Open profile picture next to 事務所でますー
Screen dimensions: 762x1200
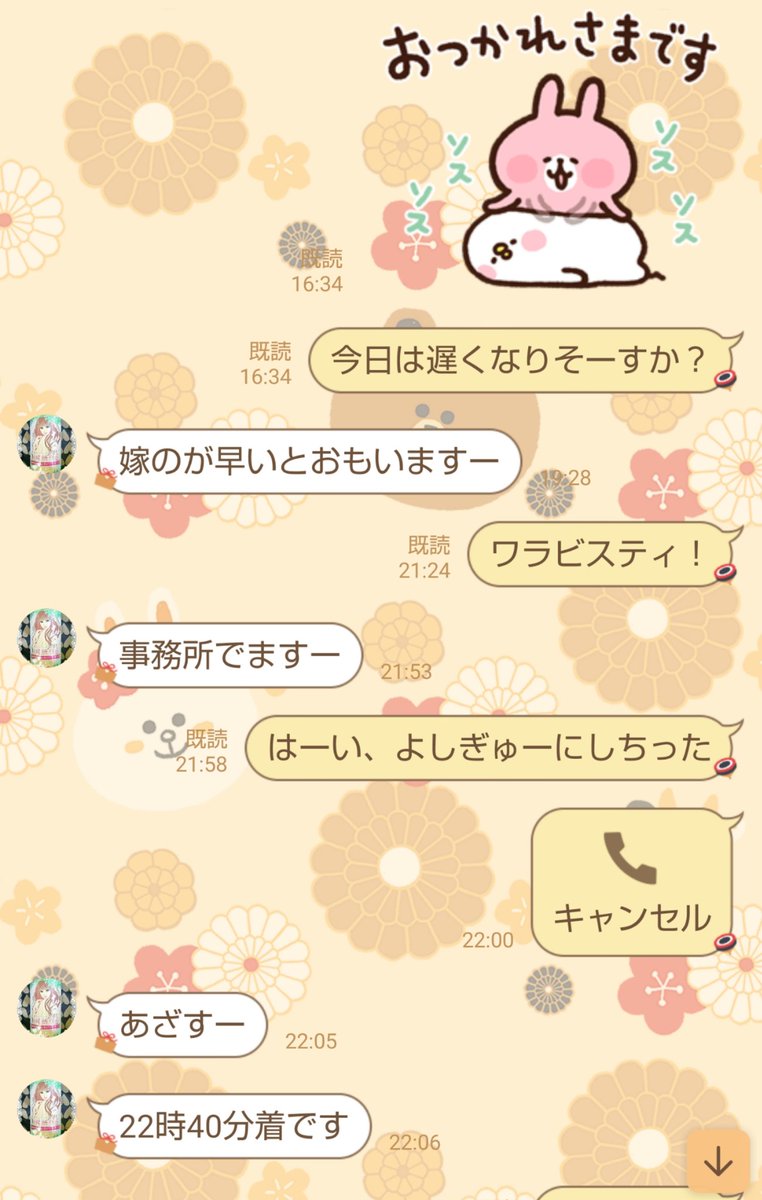(x=47, y=638)
